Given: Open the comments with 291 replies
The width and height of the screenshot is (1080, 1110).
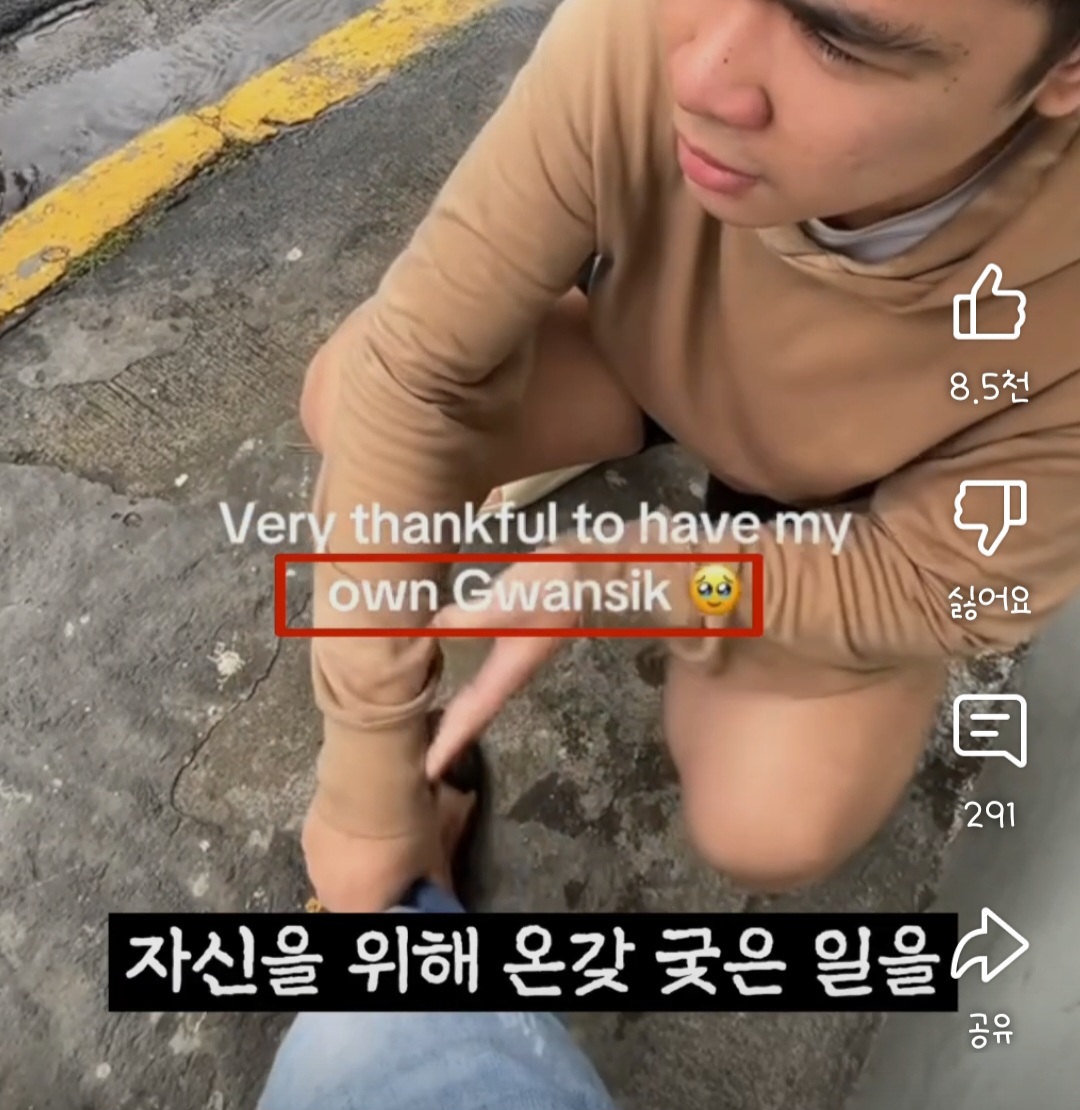Looking at the screenshot, I should tap(989, 731).
